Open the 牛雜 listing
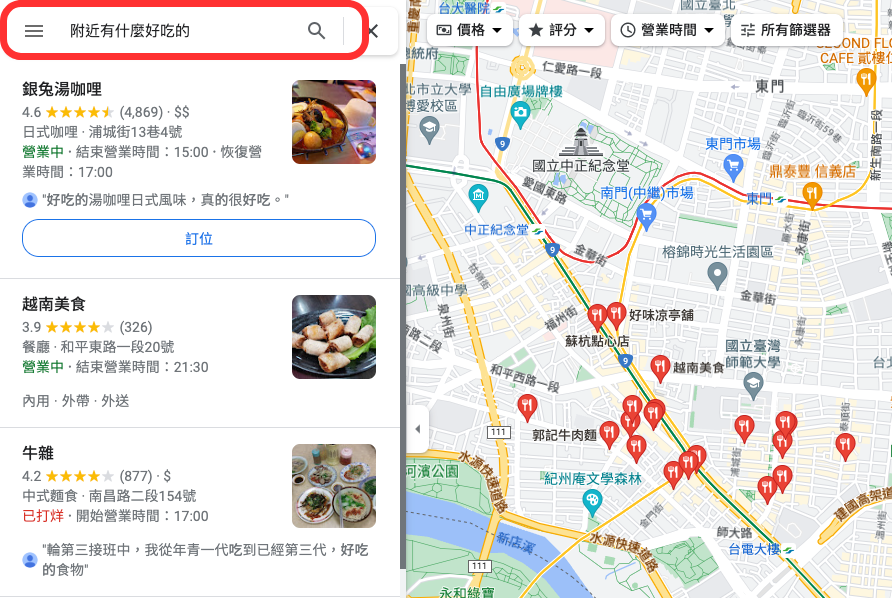Screen dimensions: 892x598 click(38, 453)
